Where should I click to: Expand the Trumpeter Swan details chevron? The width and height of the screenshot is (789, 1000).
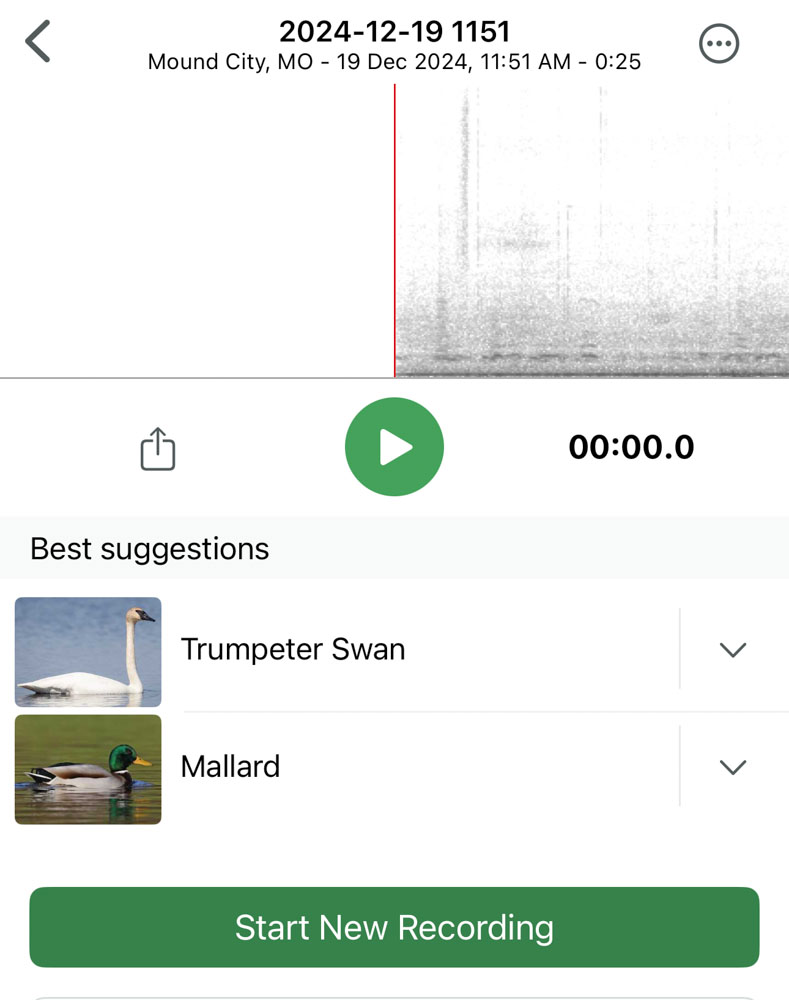(x=733, y=650)
